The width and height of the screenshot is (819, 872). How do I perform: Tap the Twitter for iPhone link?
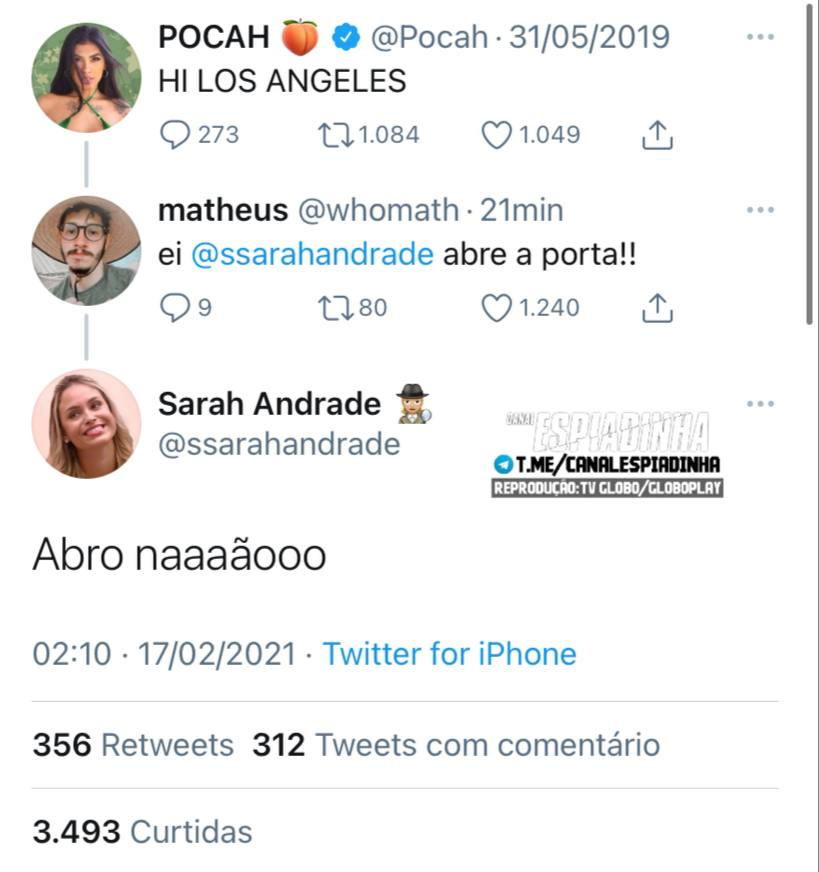(449, 654)
